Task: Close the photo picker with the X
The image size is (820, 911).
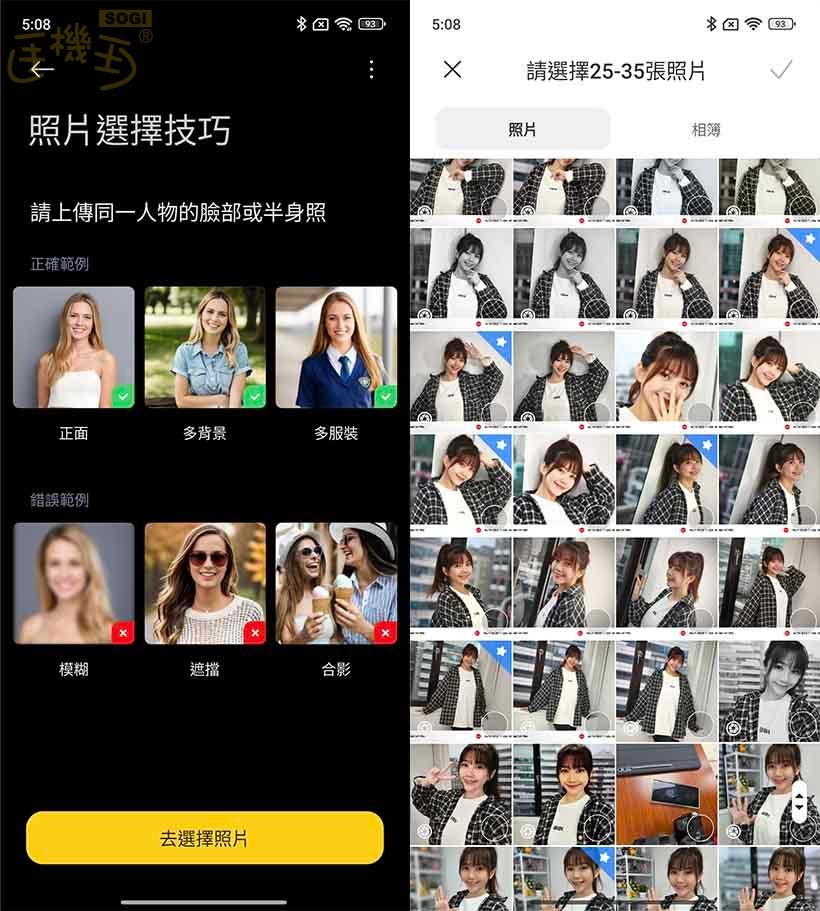Action: point(453,69)
